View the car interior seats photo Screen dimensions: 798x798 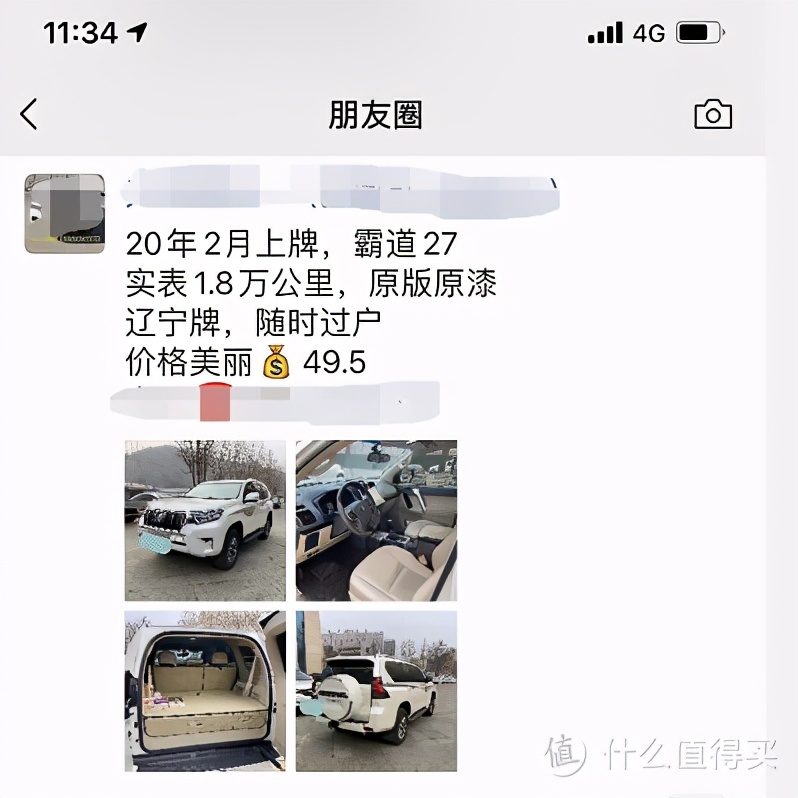[x=376, y=520]
